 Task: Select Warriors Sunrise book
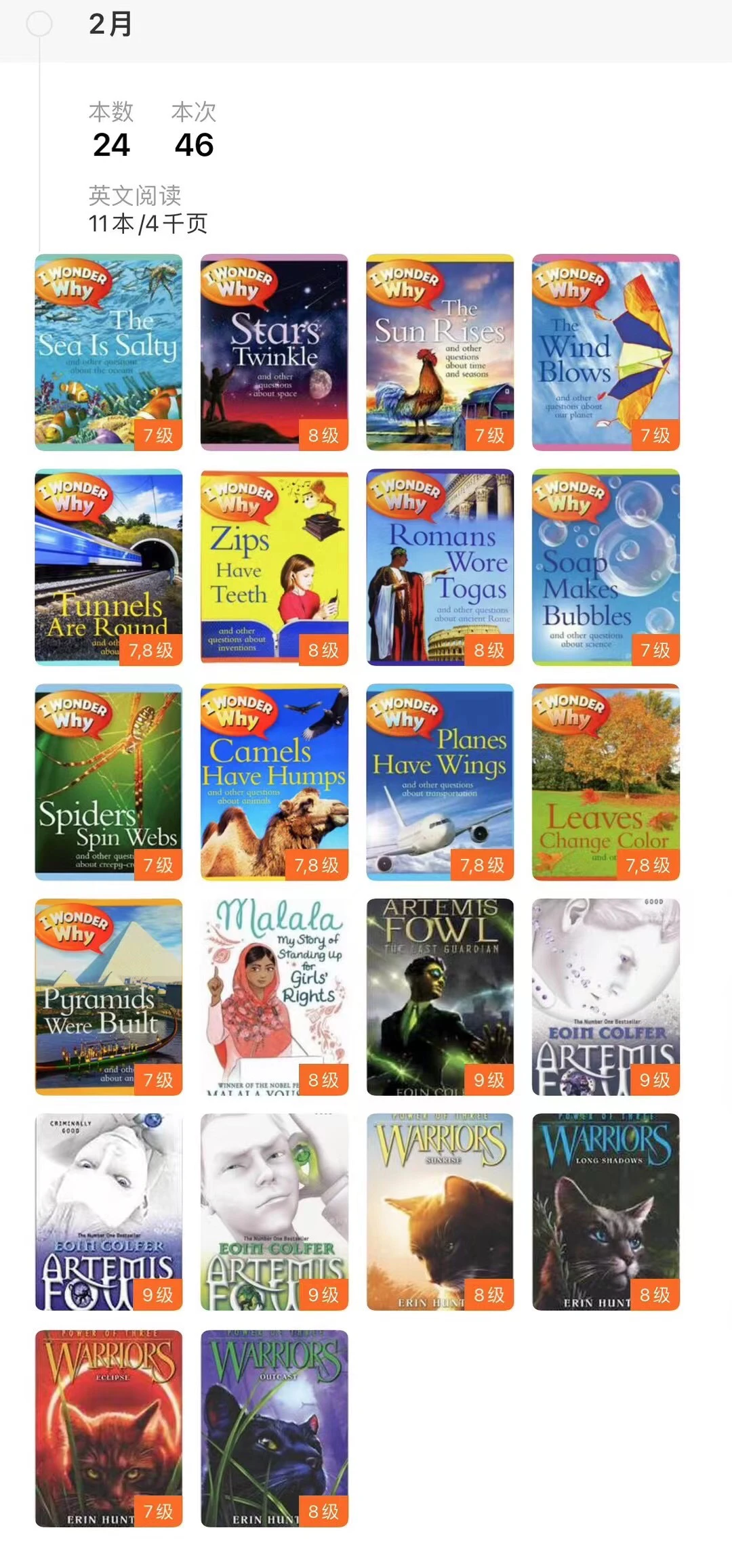point(440,1212)
